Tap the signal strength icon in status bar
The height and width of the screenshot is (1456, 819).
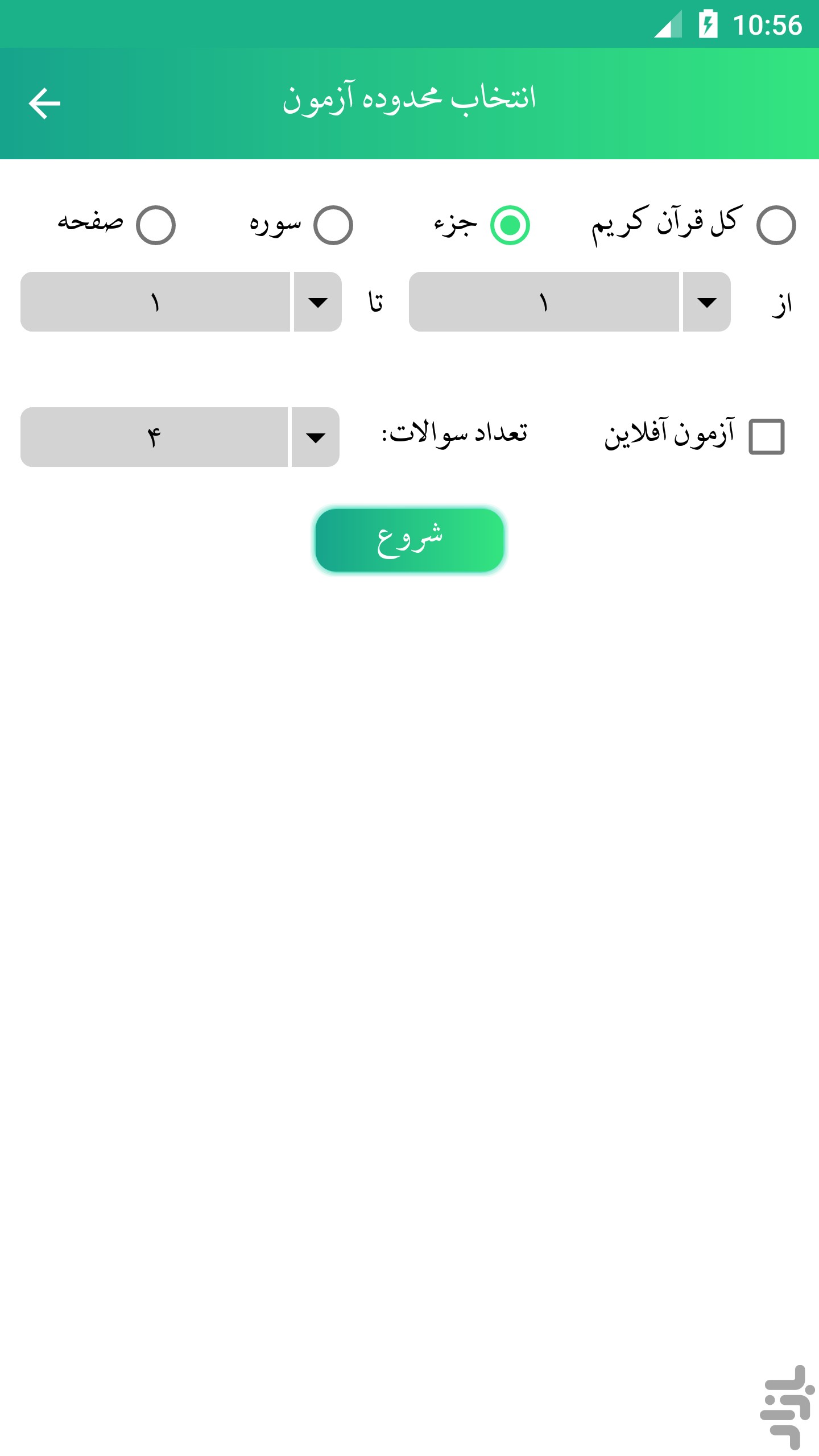[x=670, y=24]
